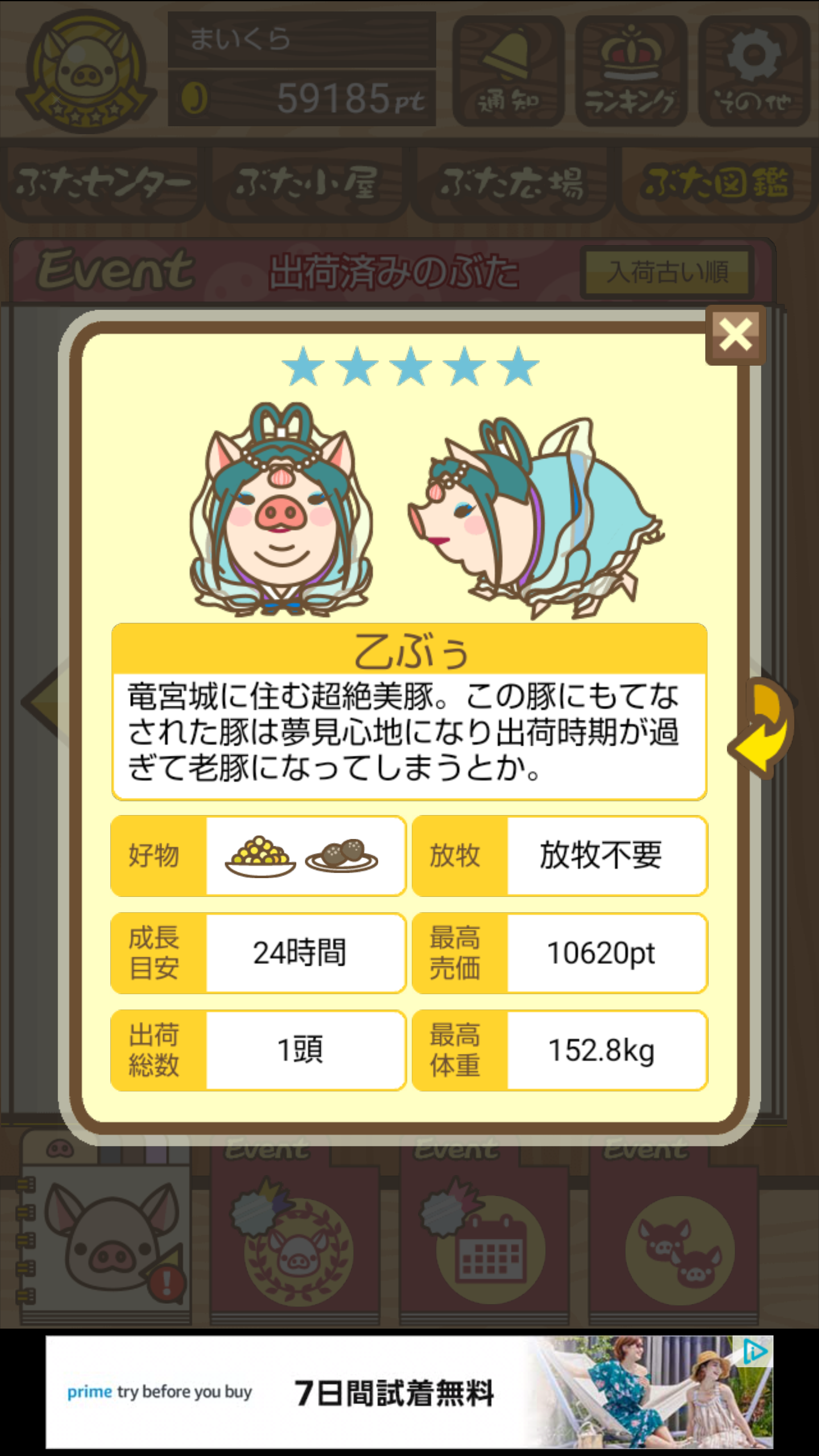Screen dimensions: 819x1456
Task: Open the Amazon prime try-before-you-buy ad banner
Action: point(409,1392)
